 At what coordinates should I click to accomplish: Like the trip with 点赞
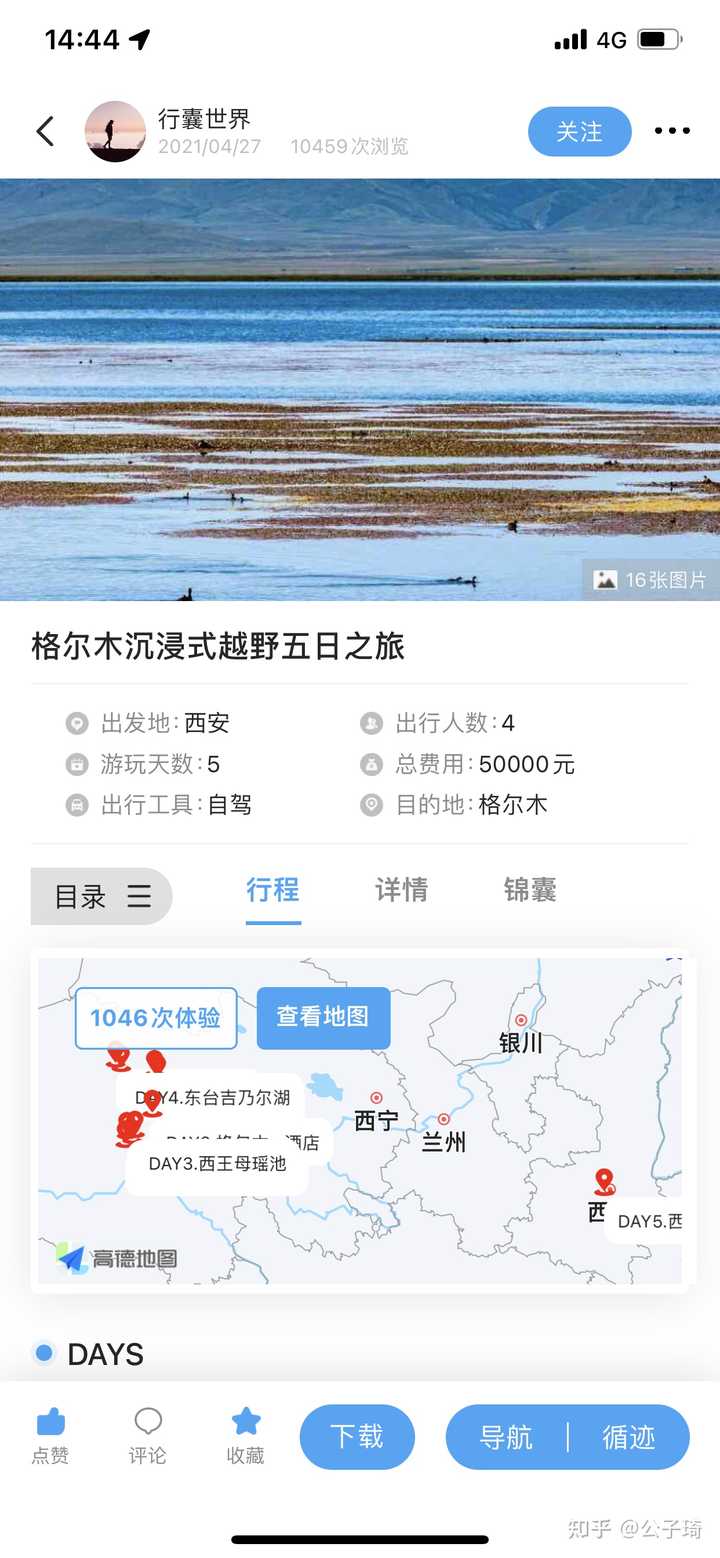coord(50,1436)
